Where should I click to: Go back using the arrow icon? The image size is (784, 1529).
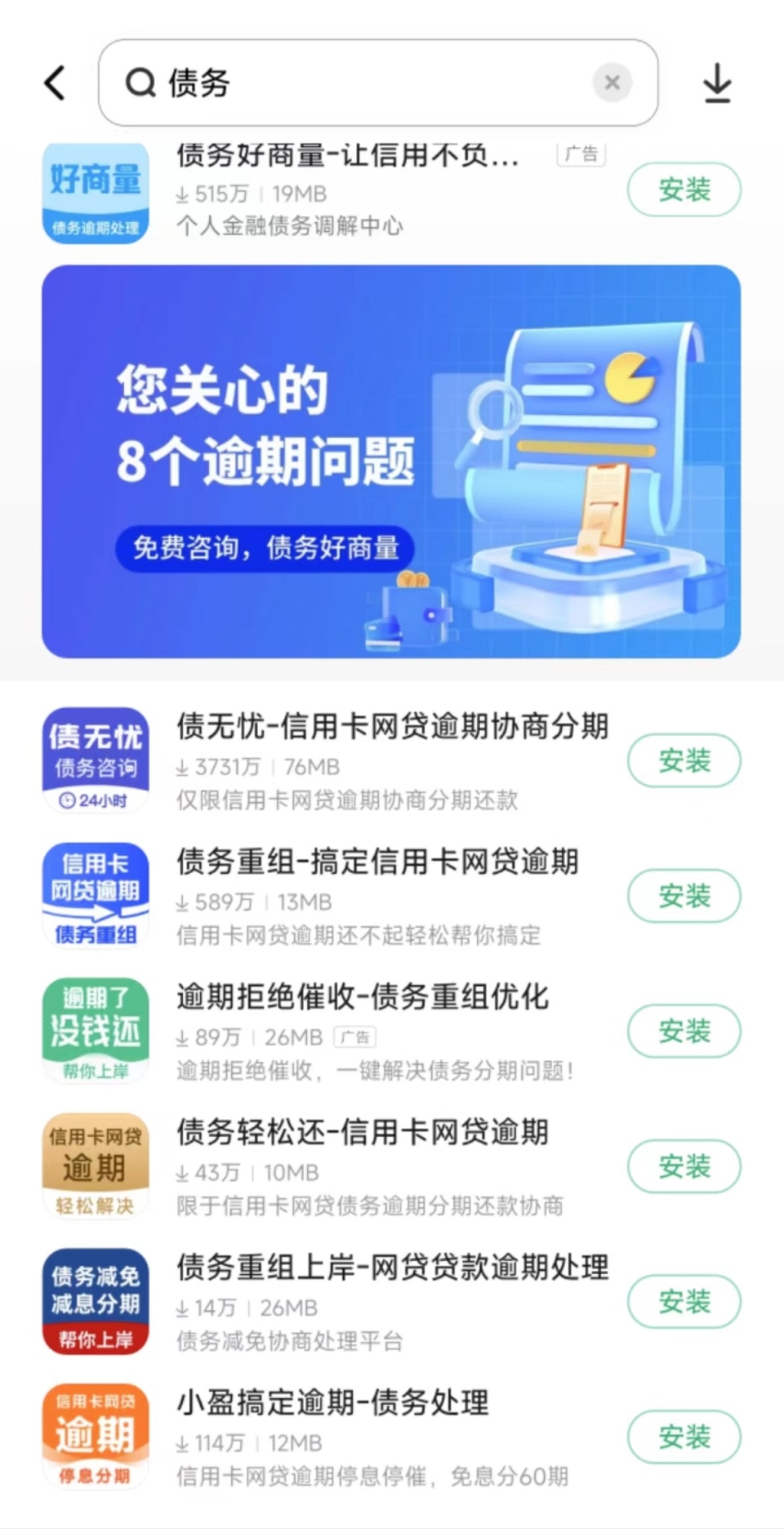[56, 83]
